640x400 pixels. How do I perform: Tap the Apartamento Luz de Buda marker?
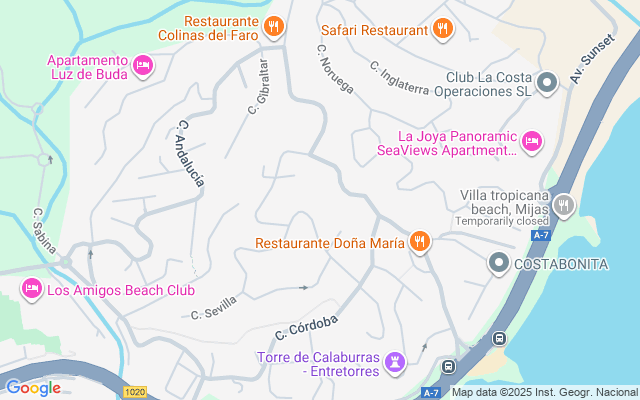[x=143, y=67]
